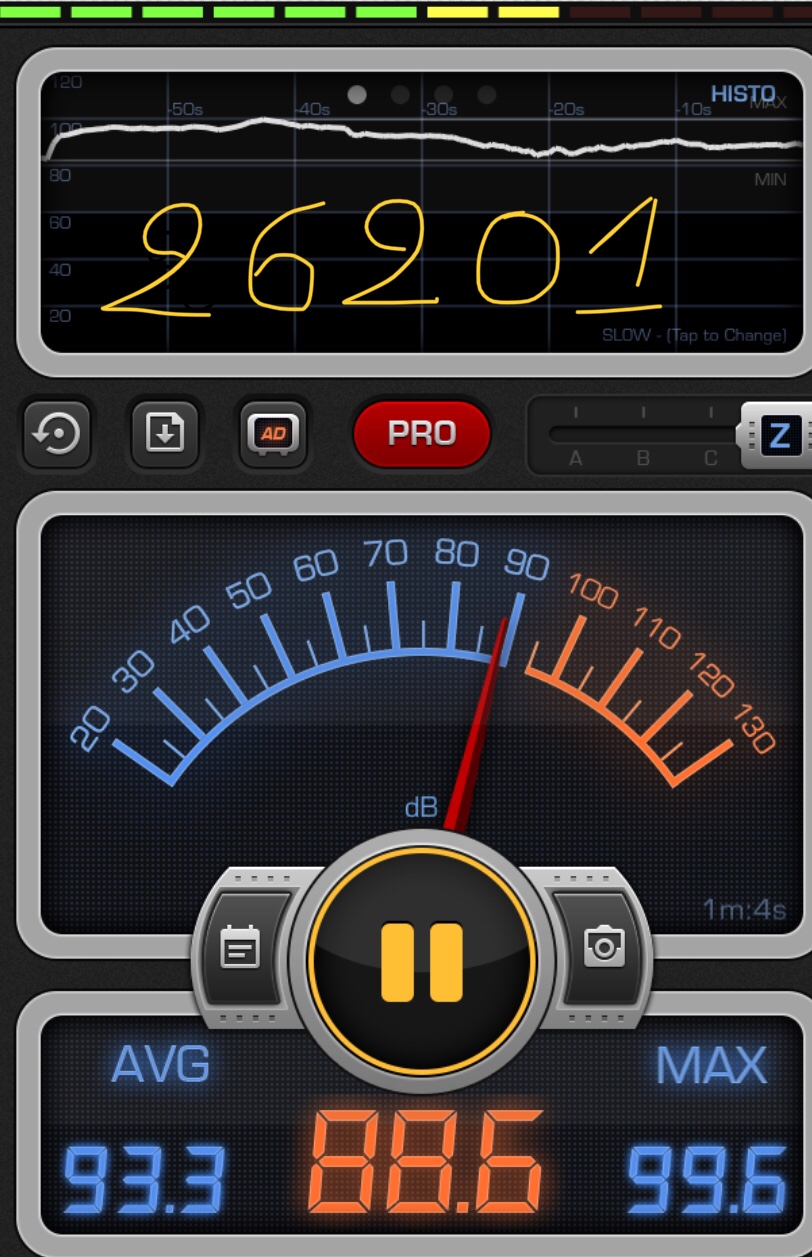This screenshot has height=1257, width=812.
Task: Reset the decibel measurement
Action: point(58,434)
